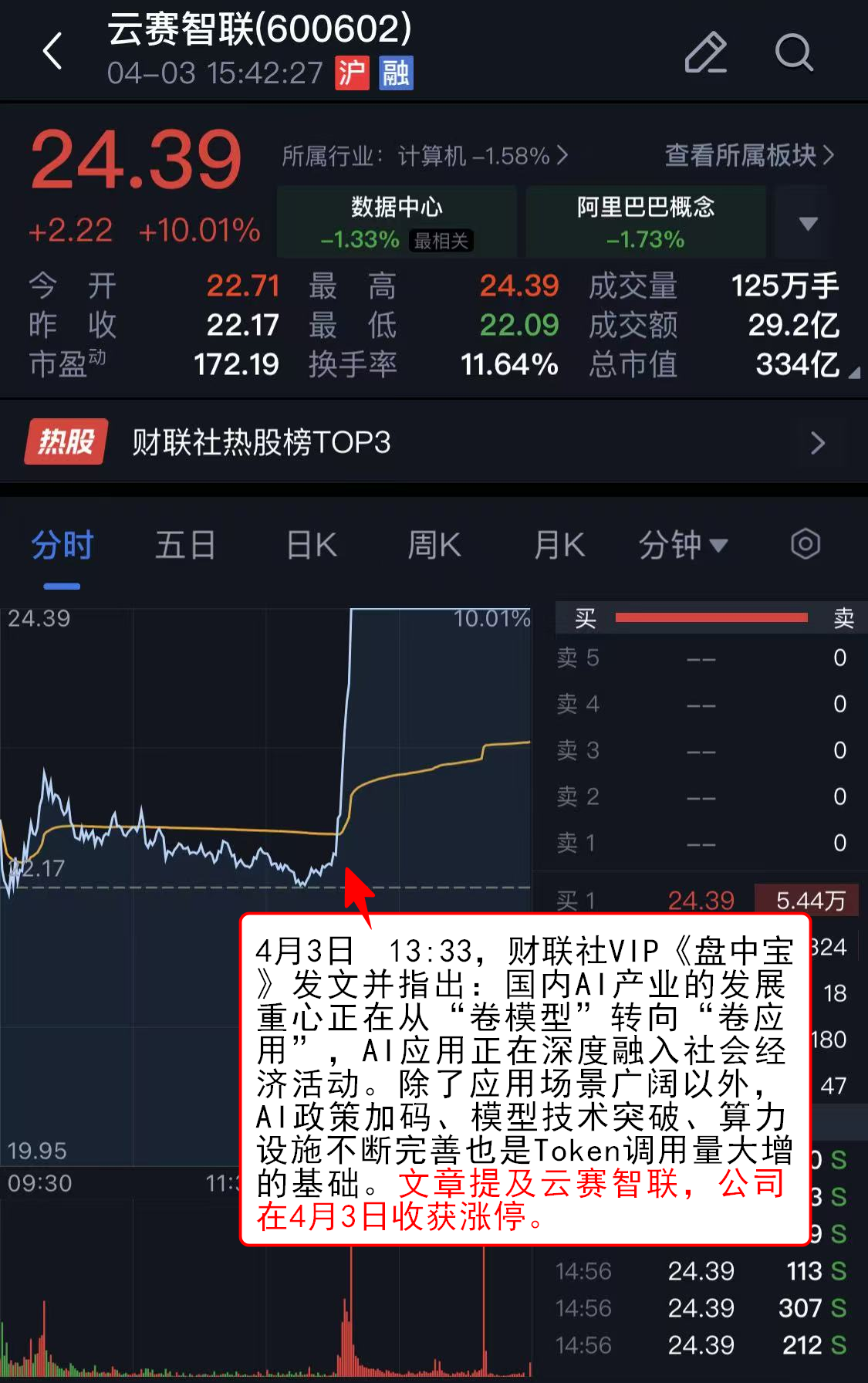The image size is (868, 1383).
Task: Open the 分钟 interval dropdown
Action: 682,545
